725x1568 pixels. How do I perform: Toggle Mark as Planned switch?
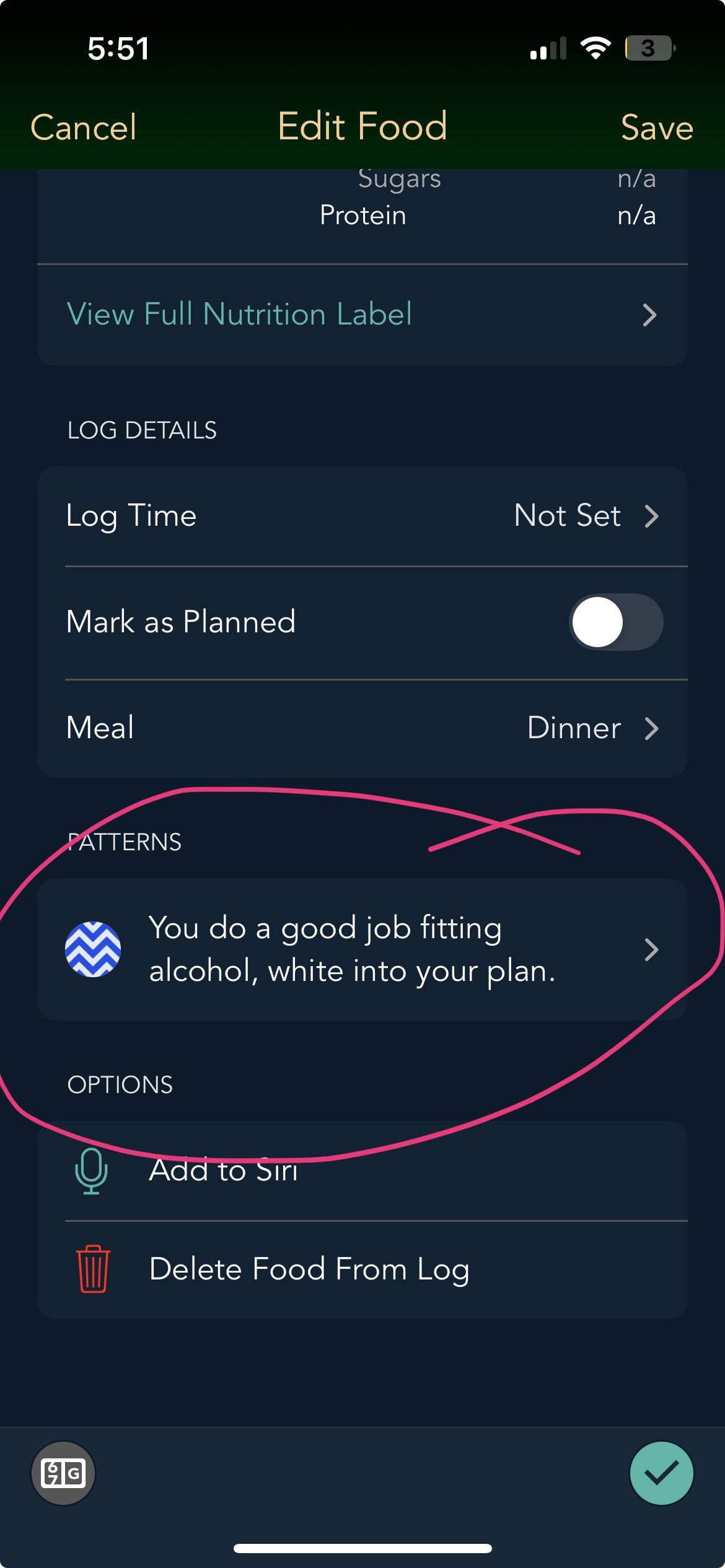point(616,622)
